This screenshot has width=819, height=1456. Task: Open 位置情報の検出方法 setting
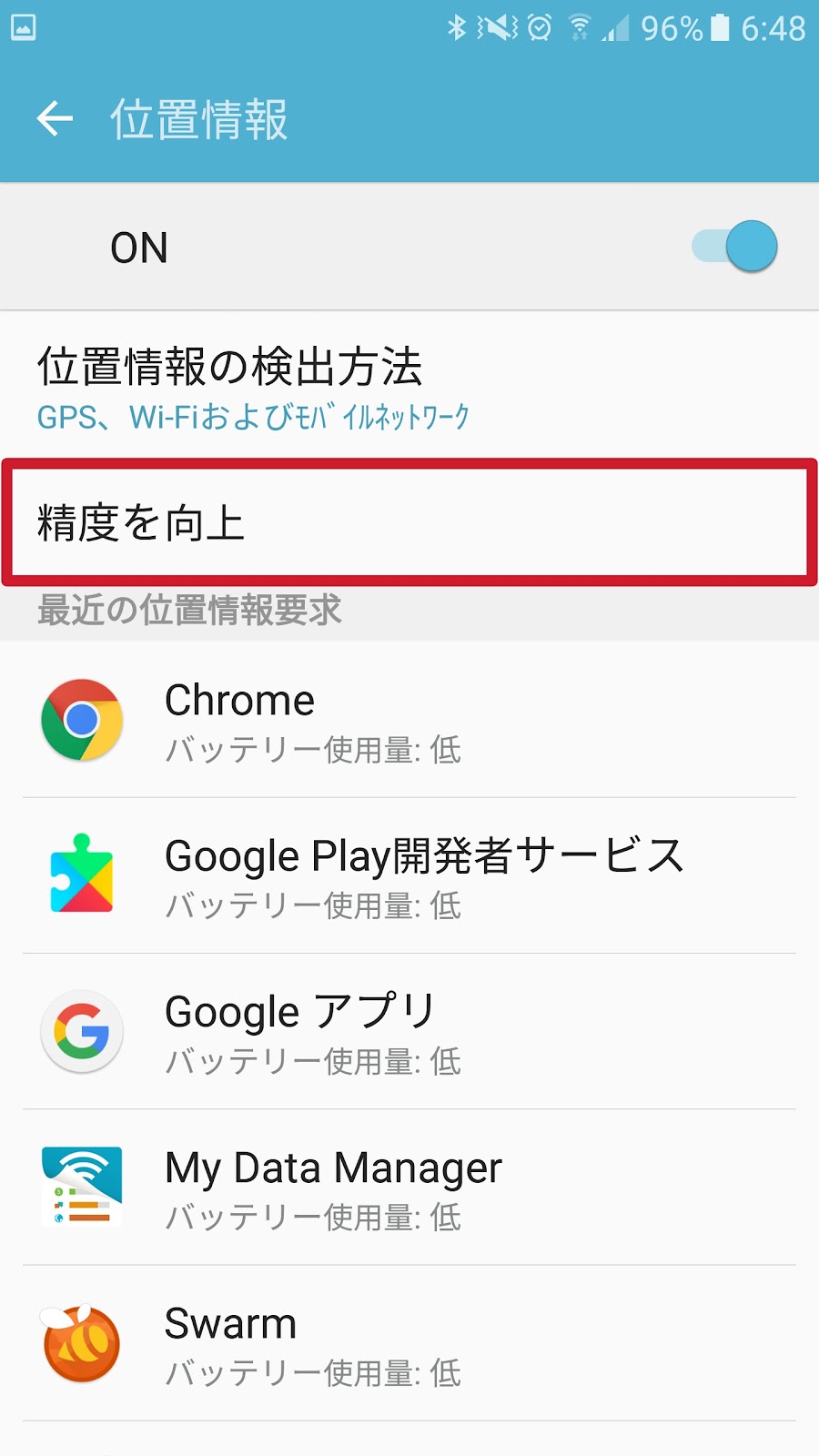click(x=409, y=387)
